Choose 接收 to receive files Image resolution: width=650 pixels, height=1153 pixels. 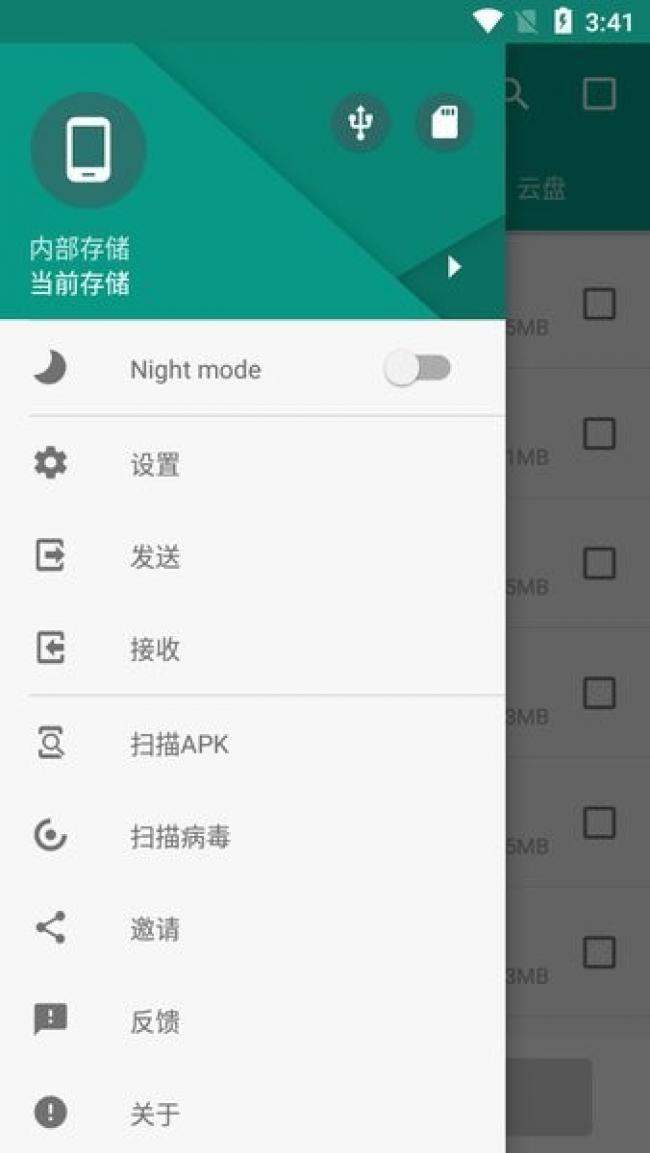tap(253, 649)
